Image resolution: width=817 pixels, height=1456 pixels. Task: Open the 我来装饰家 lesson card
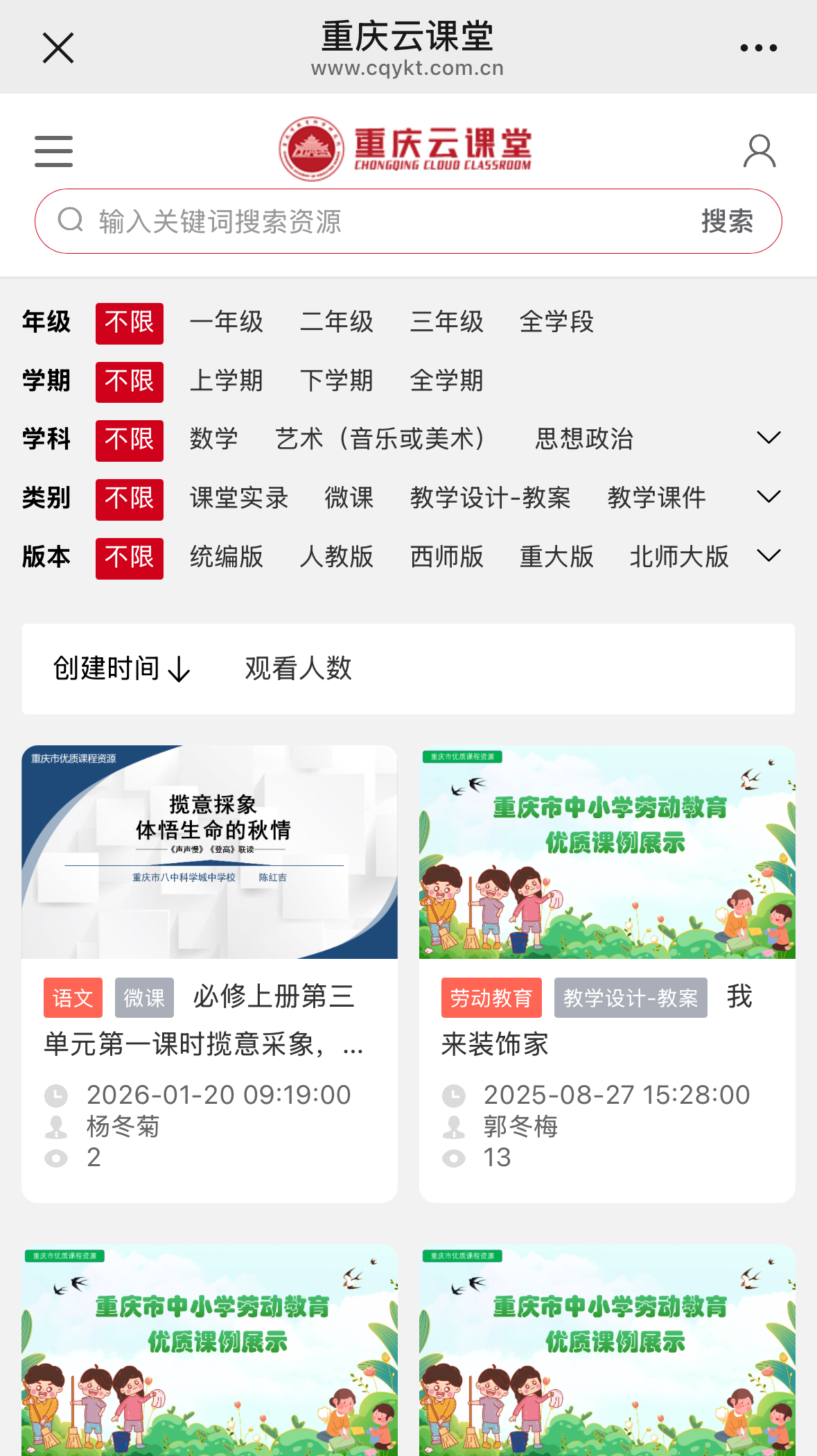pyautogui.click(x=607, y=971)
